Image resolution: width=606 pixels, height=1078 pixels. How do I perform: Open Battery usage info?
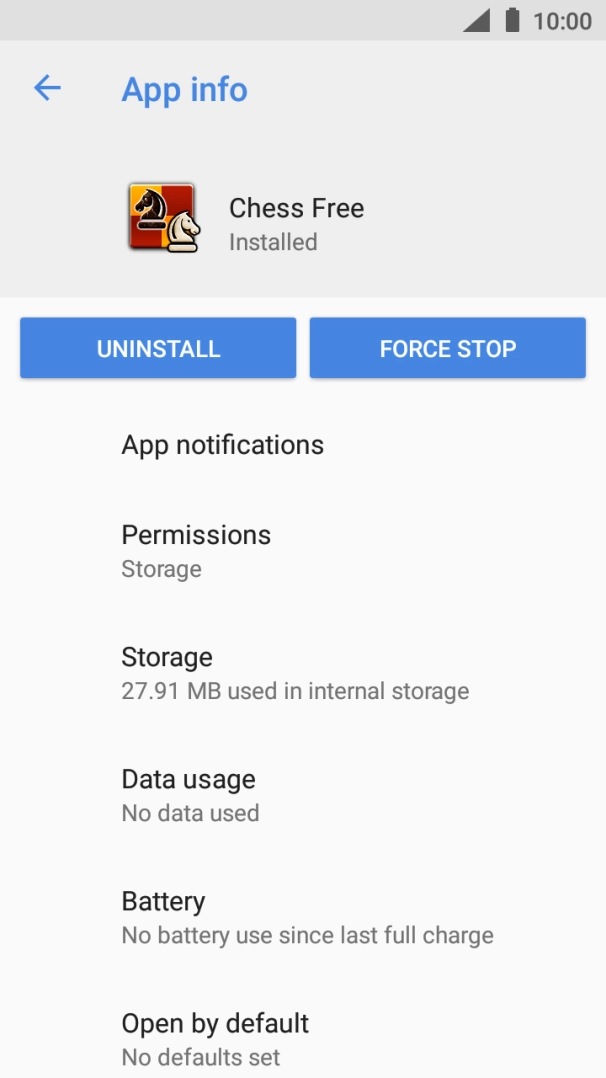(x=303, y=918)
